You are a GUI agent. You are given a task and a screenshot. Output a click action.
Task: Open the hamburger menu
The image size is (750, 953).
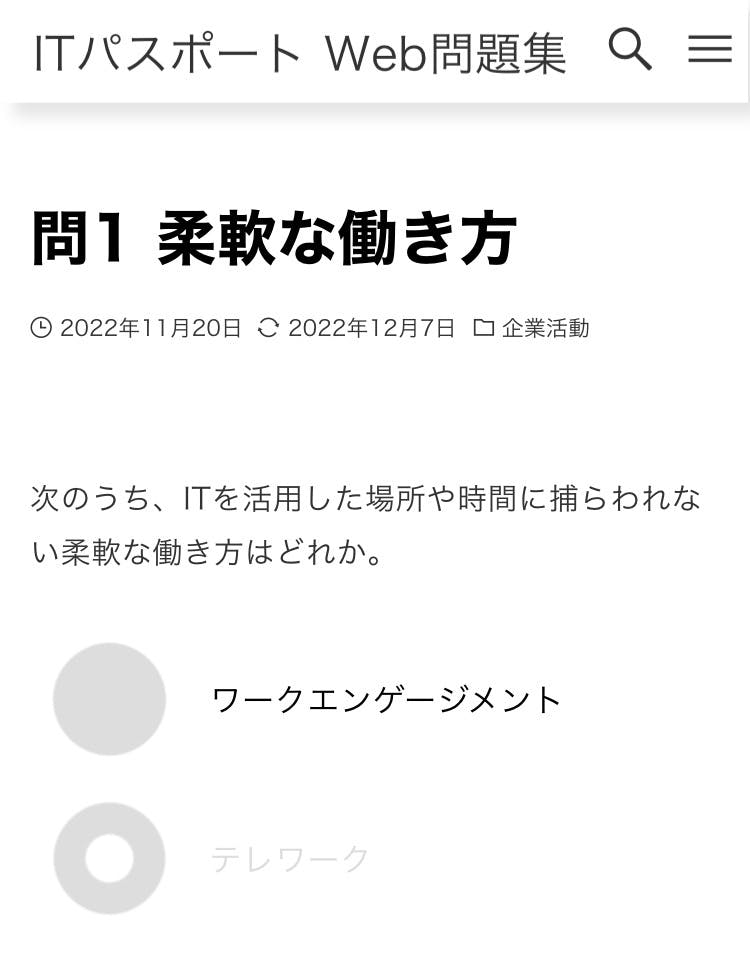pyautogui.click(x=710, y=50)
